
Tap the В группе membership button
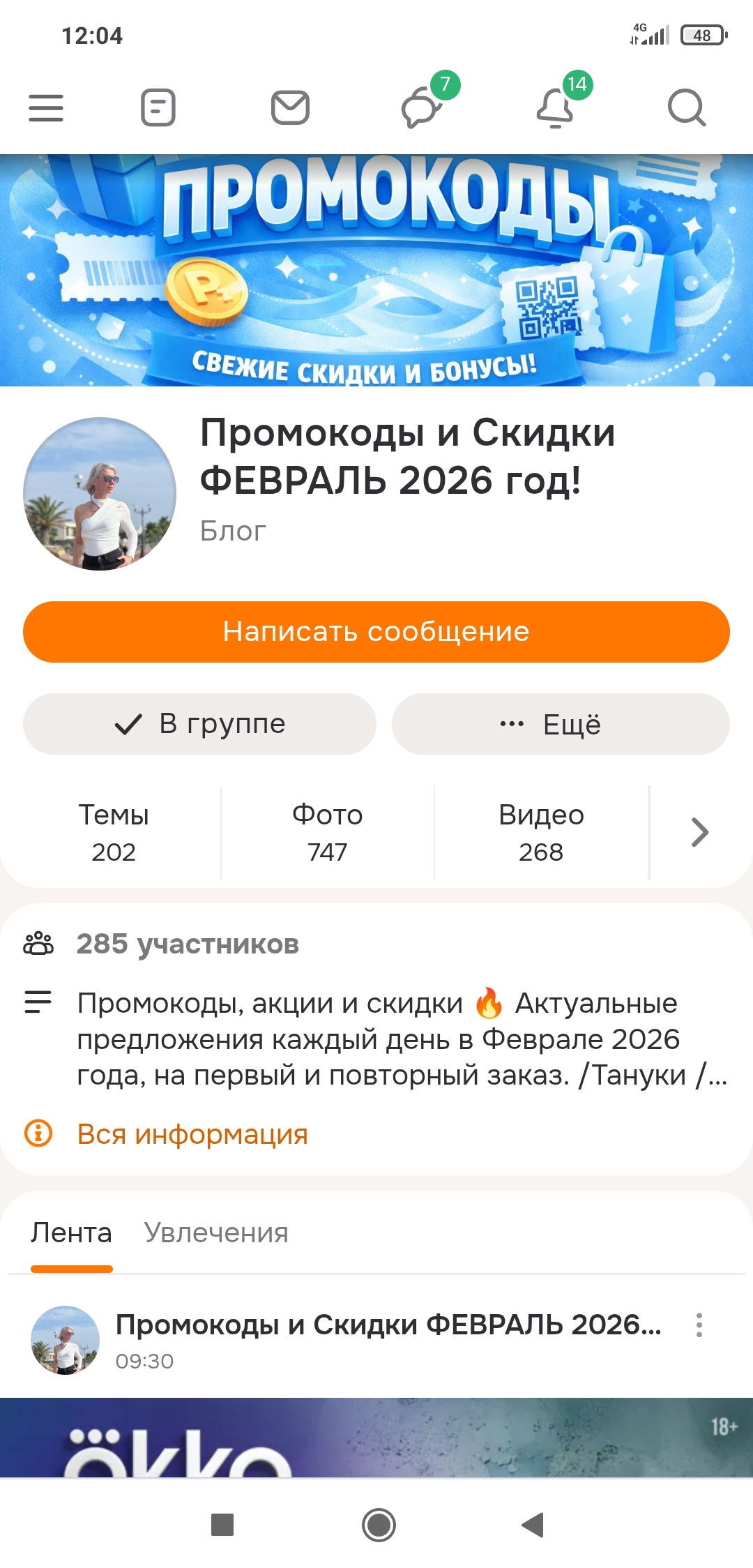pos(199,724)
